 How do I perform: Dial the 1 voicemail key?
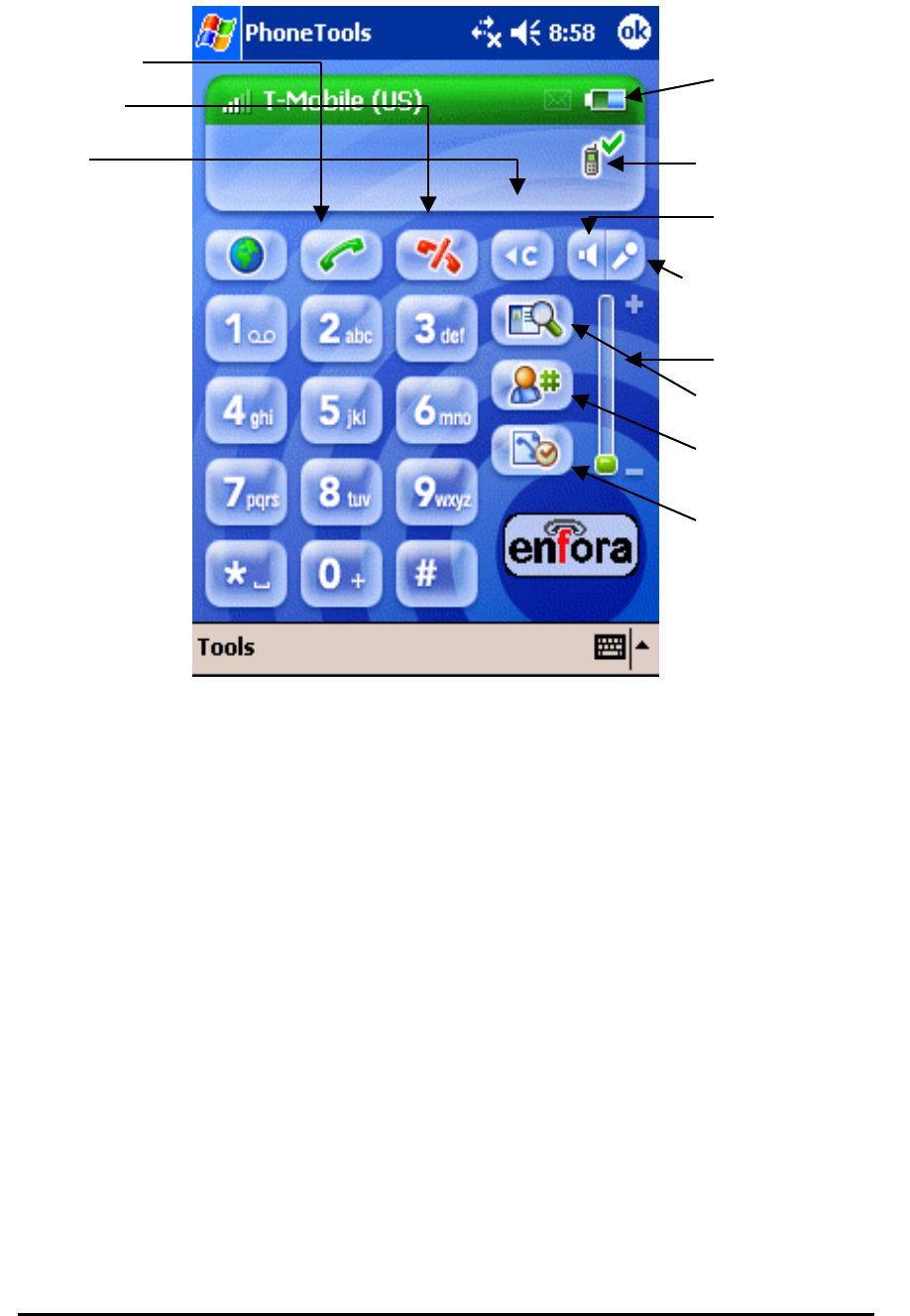point(246,329)
